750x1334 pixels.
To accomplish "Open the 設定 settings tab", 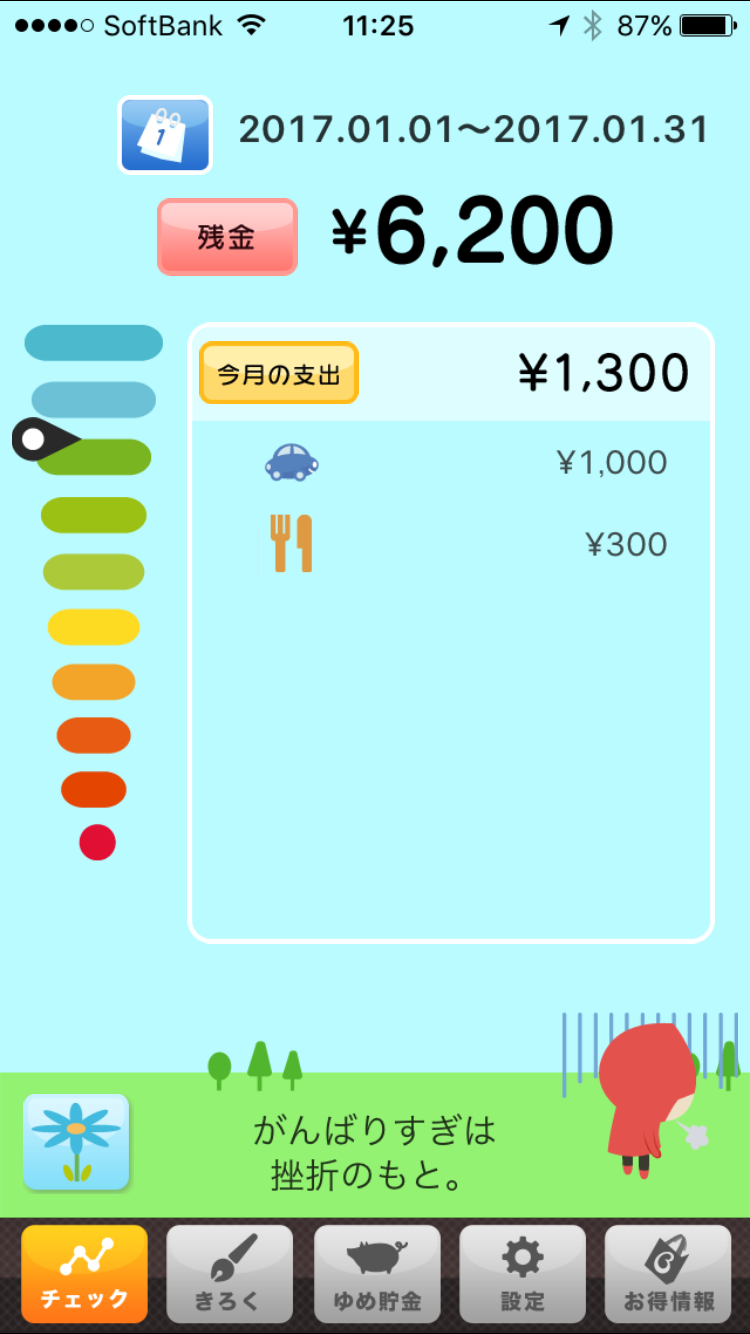I will pos(522,1273).
